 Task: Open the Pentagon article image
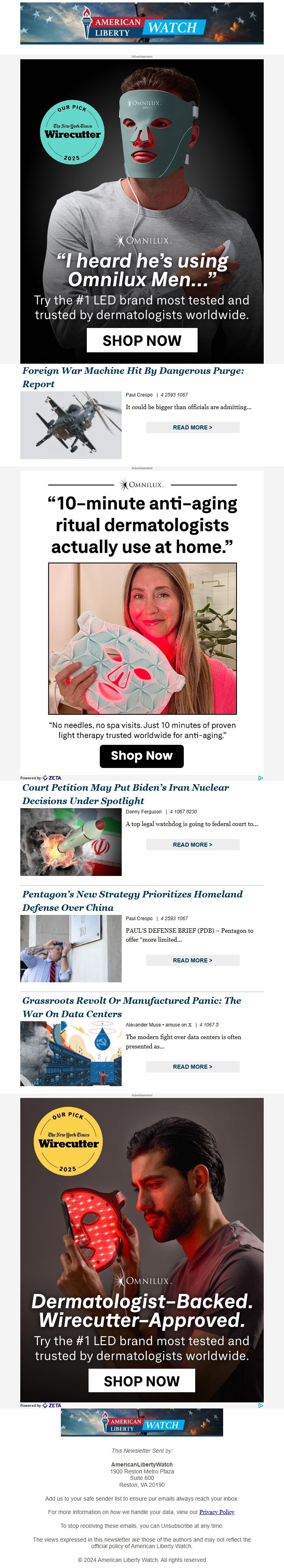(x=71, y=948)
